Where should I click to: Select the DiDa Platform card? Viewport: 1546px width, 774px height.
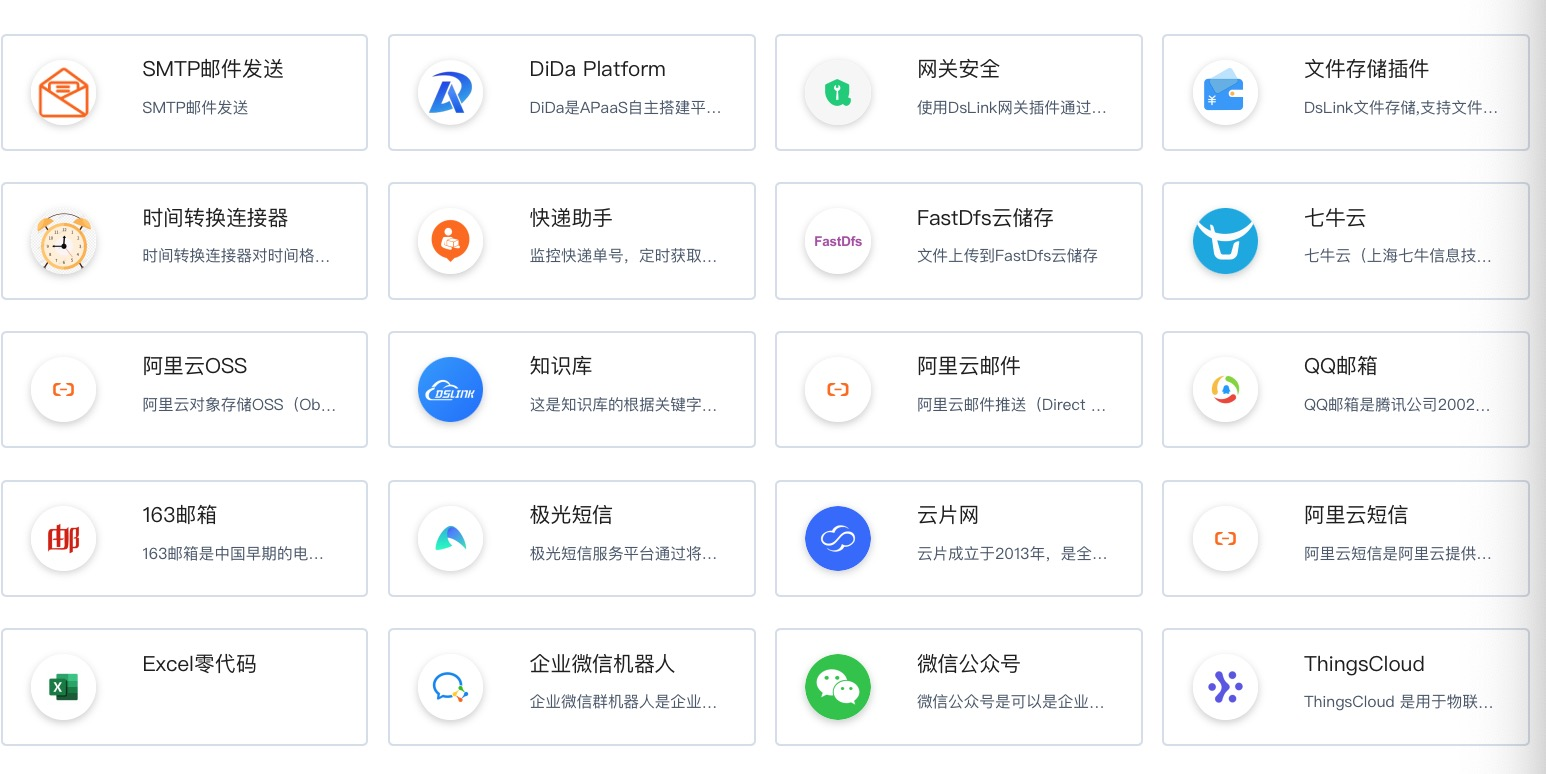tap(571, 92)
